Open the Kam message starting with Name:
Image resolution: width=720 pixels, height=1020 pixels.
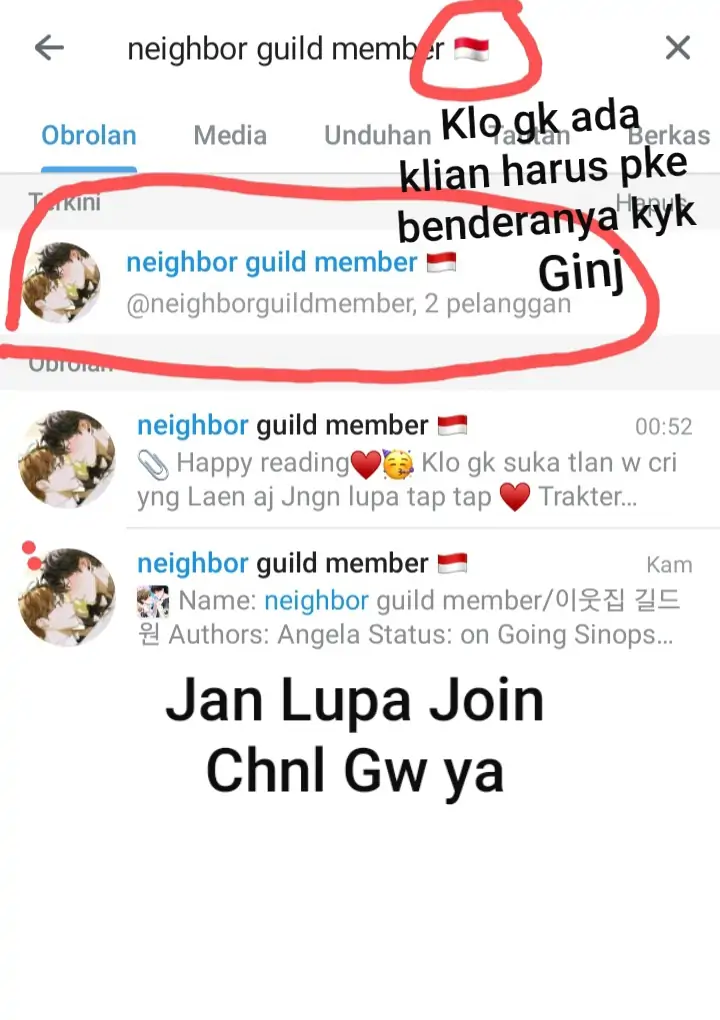(400, 600)
